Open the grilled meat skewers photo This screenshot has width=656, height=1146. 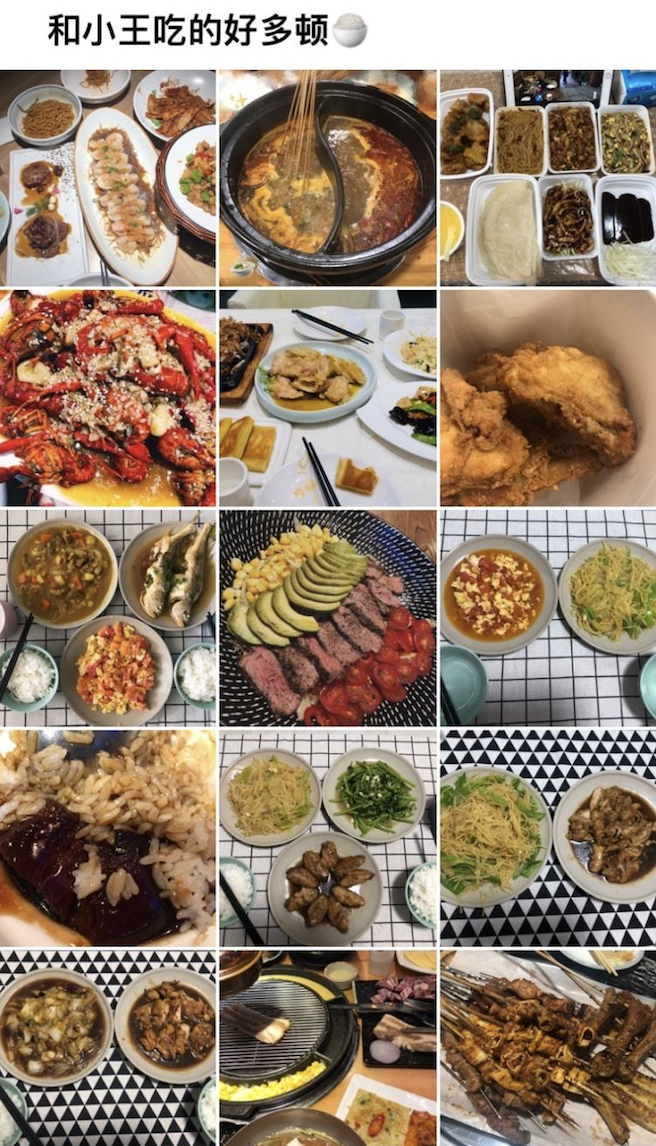click(x=547, y=1048)
